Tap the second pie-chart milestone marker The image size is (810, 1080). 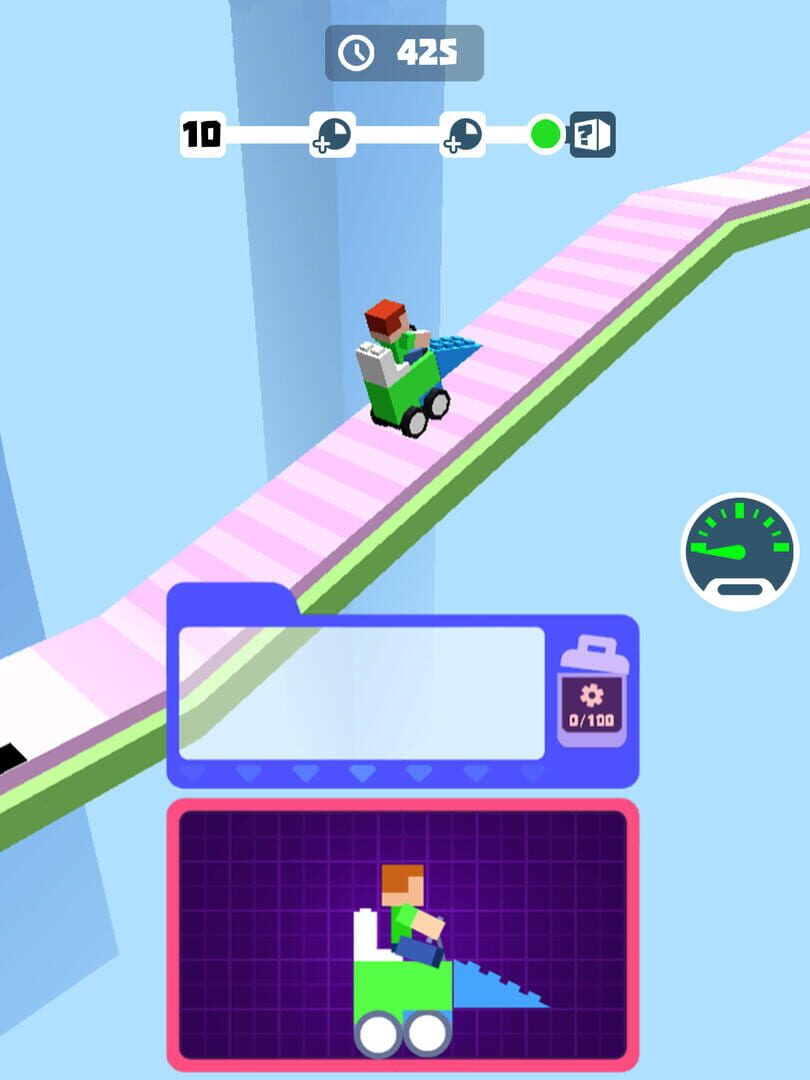[x=465, y=133]
